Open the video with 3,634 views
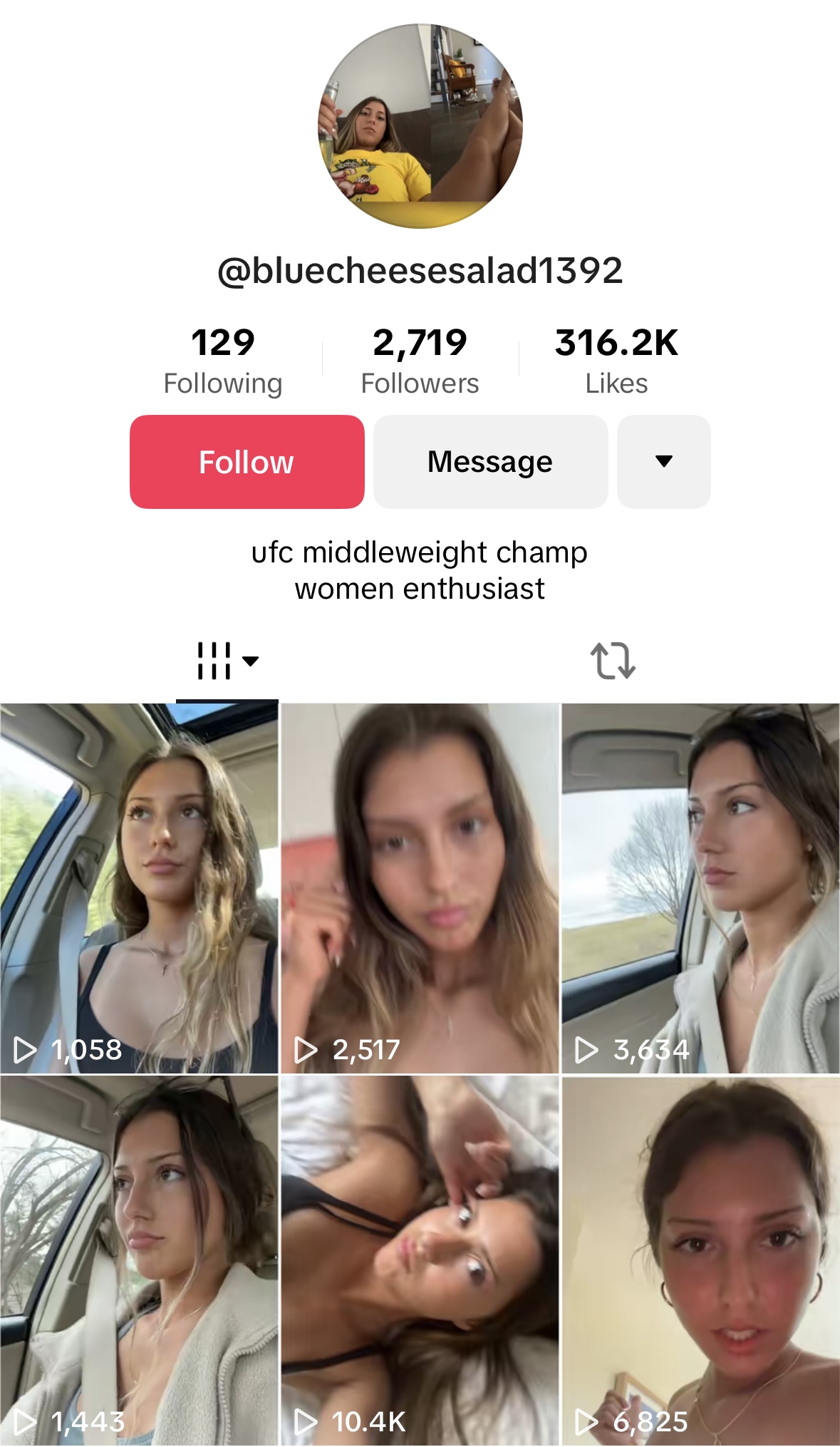The height and width of the screenshot is (1447, 840). (x=700, y=888)
